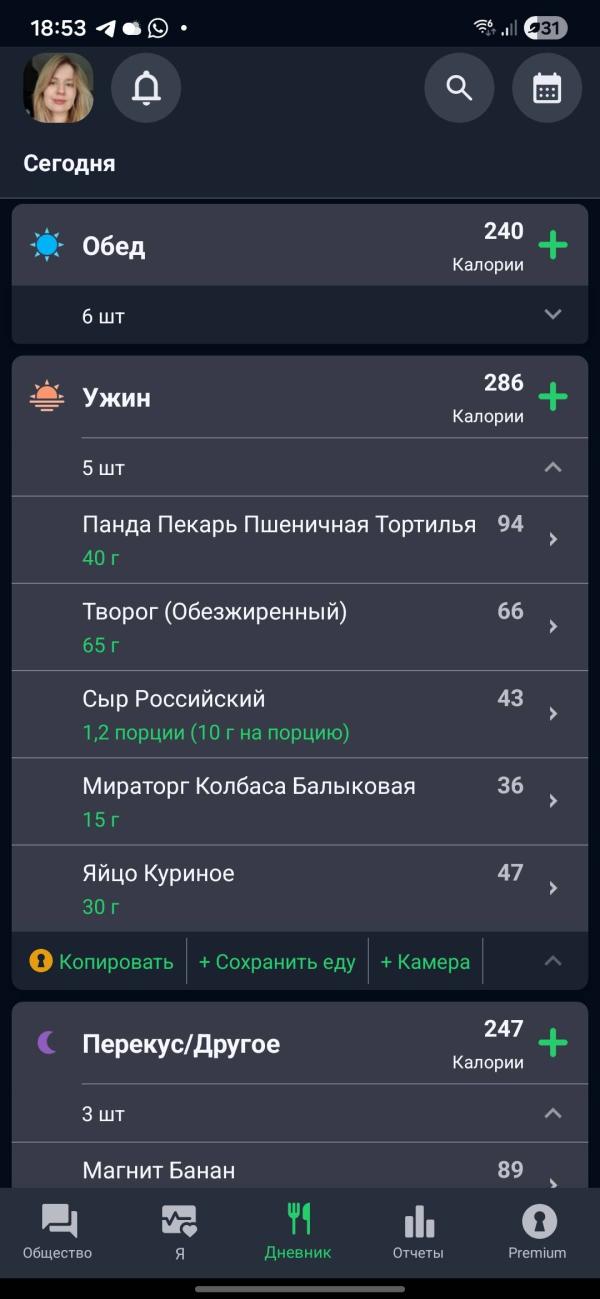Tap + Сохранить еду

pos(277,962)
